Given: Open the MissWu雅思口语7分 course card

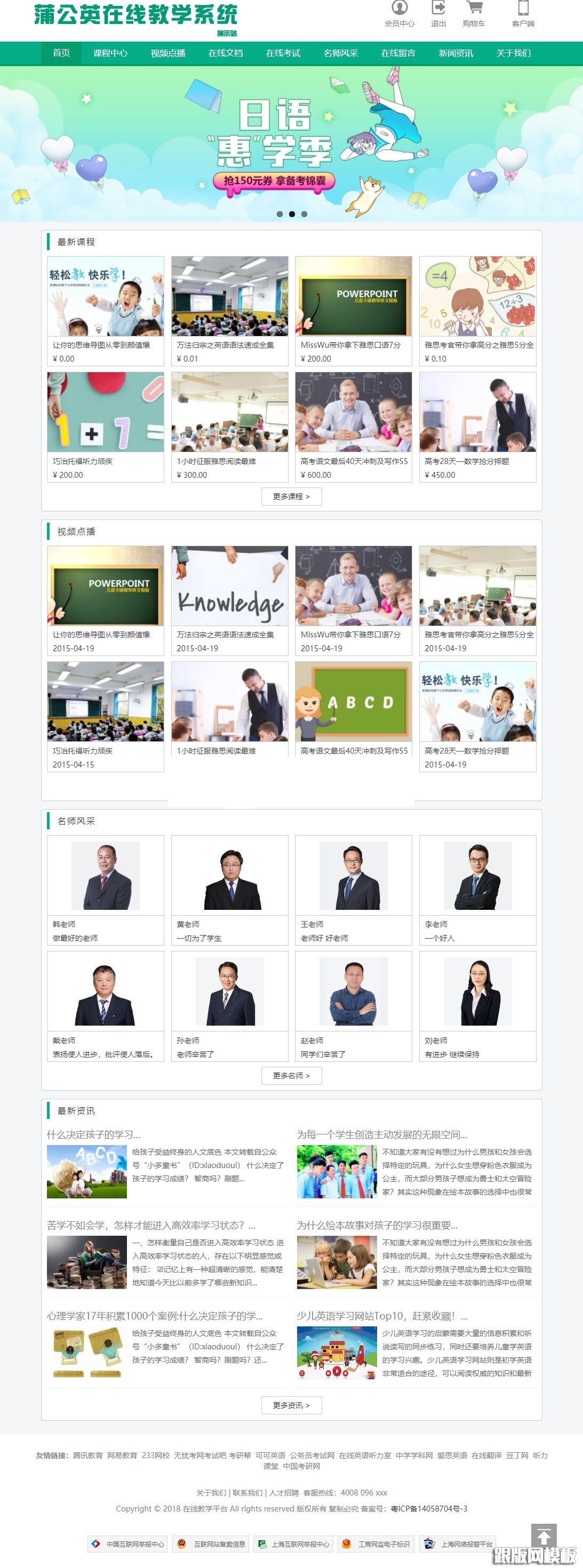Looking at the screenshot, I should coord(353,310).
